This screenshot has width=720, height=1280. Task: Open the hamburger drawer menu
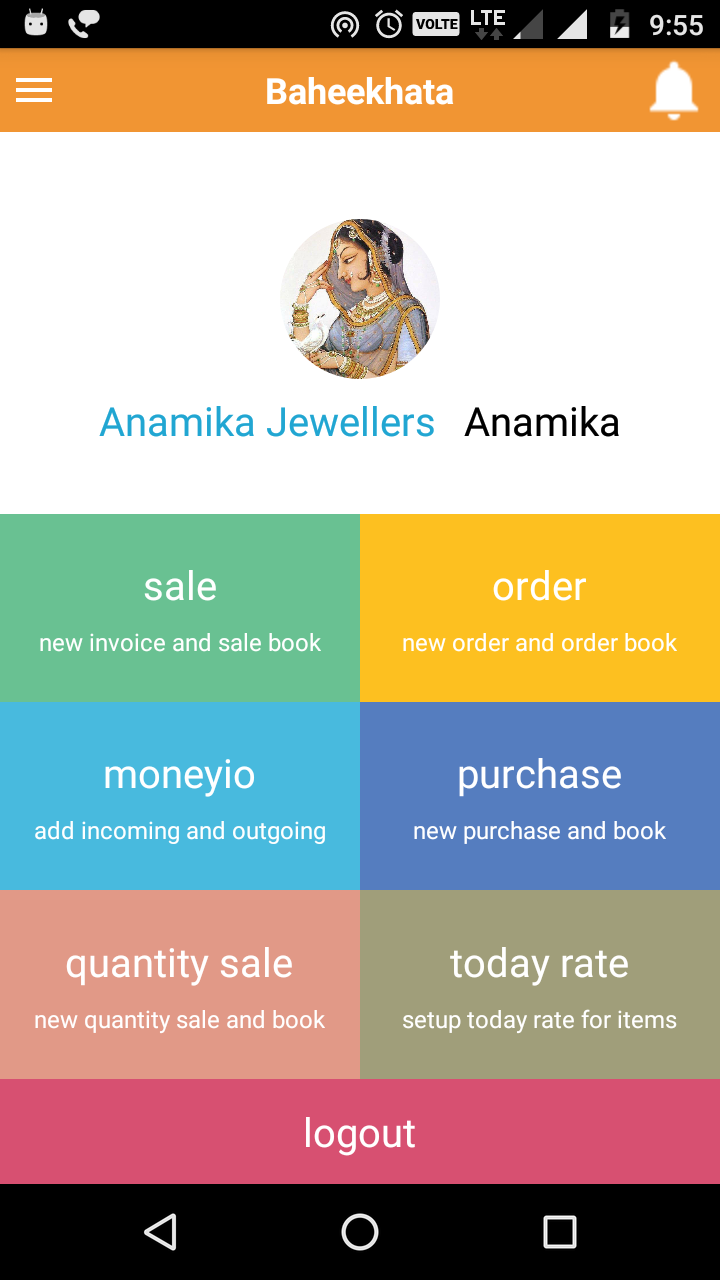[34, 91]
